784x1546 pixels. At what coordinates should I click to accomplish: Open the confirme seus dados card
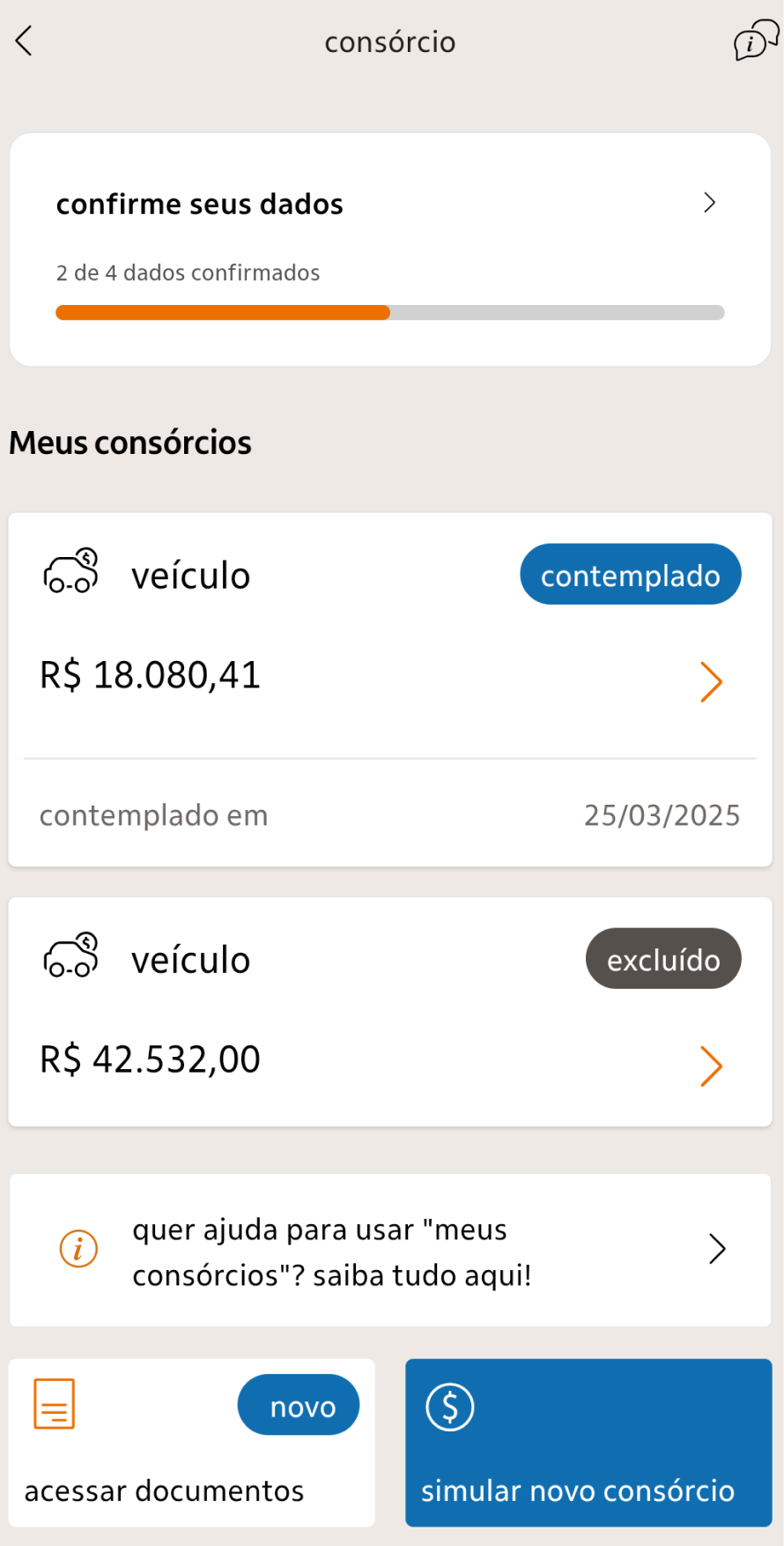click(x=390, y=249)
